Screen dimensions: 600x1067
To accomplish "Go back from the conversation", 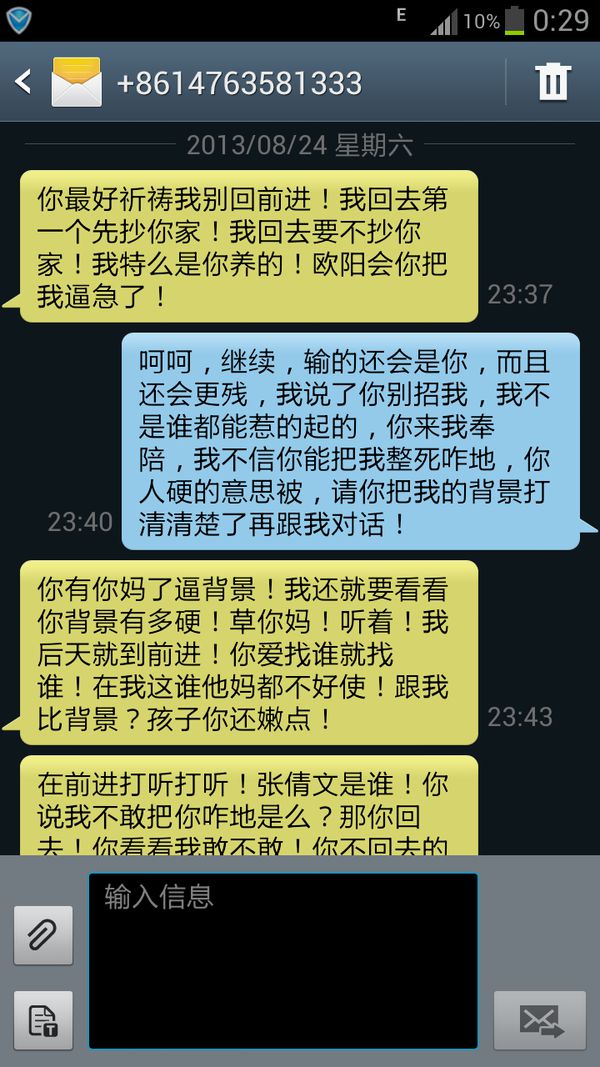I will pos(23,82).
